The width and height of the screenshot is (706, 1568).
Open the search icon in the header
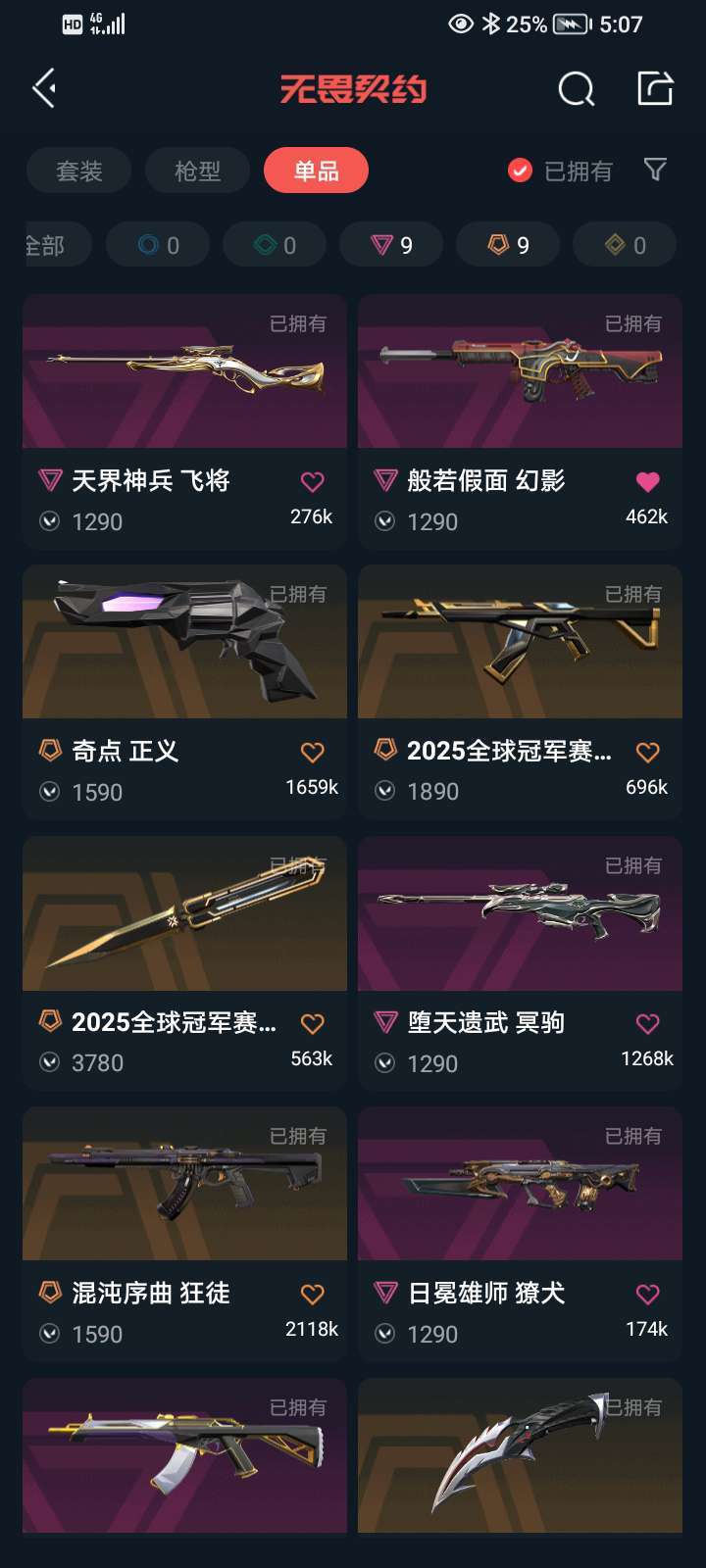pyautogui.click(x=576, y=89)
